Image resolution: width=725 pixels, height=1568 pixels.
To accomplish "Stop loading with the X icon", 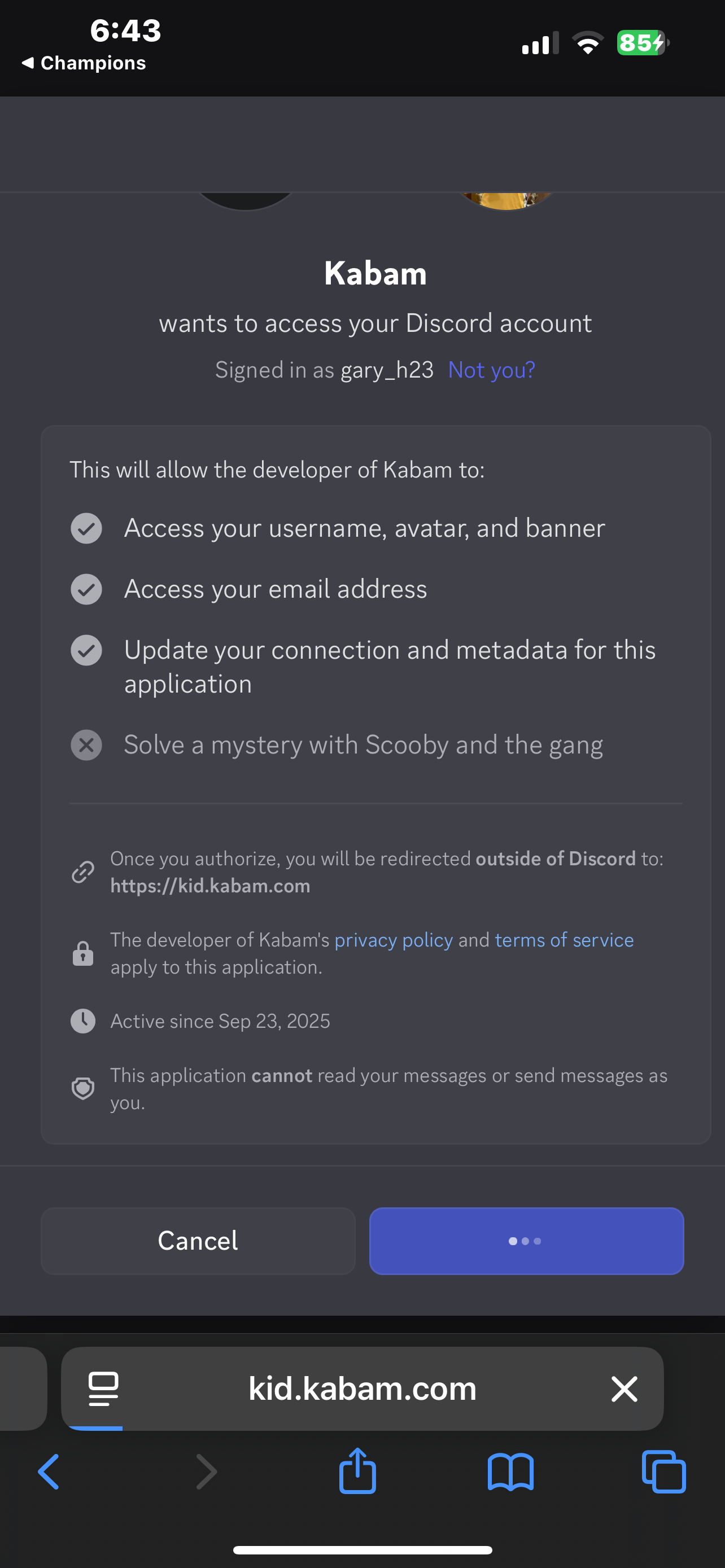I will pos(624,1389).
